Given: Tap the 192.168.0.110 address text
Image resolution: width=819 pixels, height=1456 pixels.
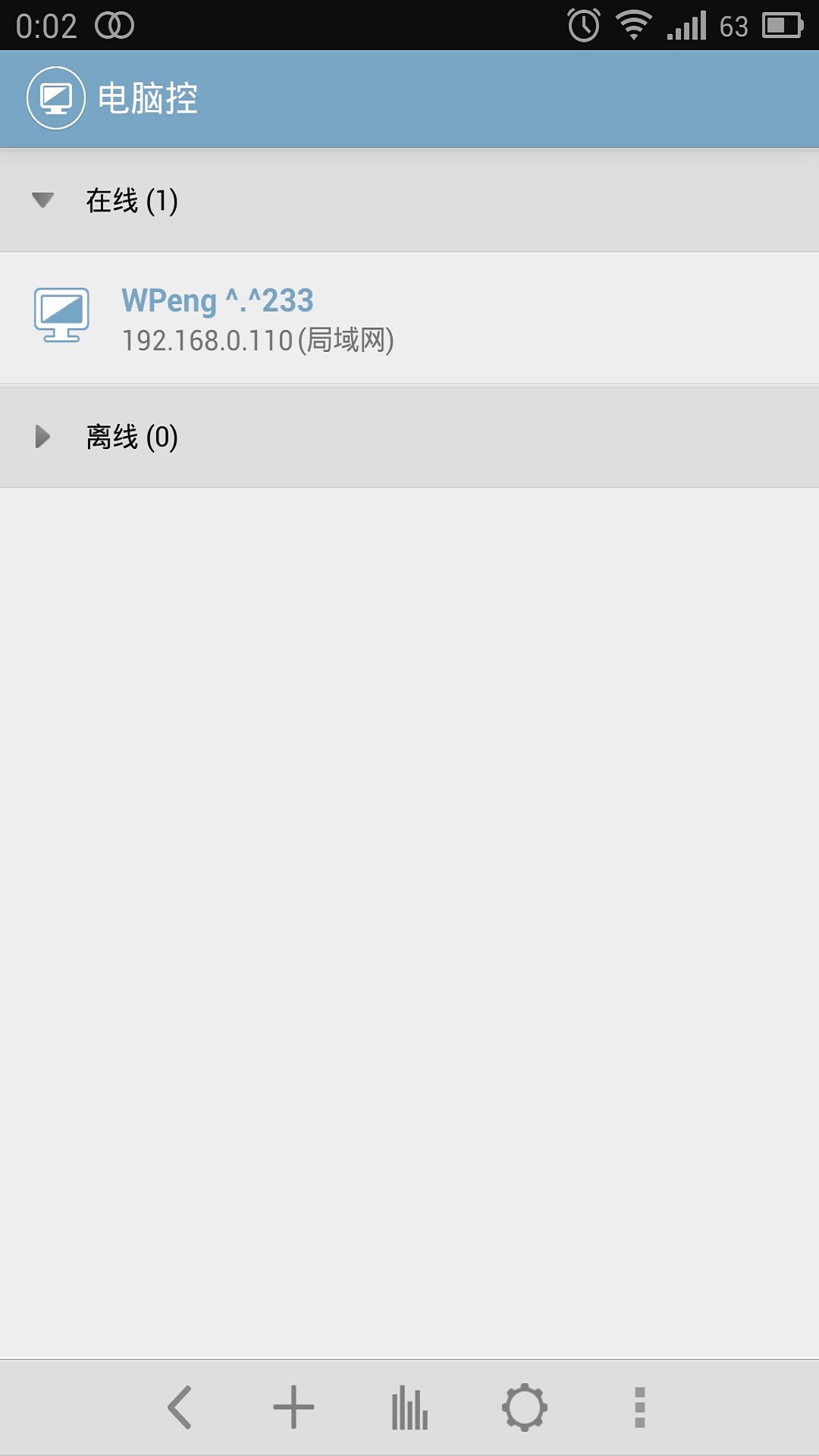Looking at the screenshot, I should (259, 340).
